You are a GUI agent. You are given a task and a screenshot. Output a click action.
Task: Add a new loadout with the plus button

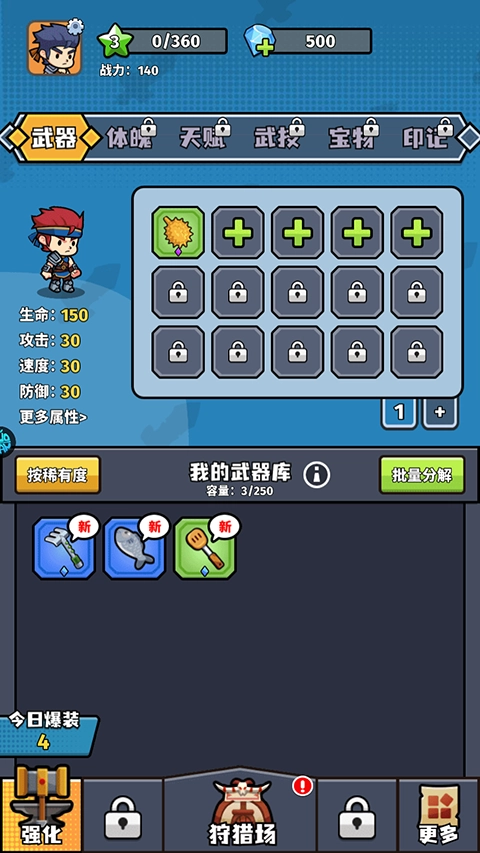(x=440, y=413)
